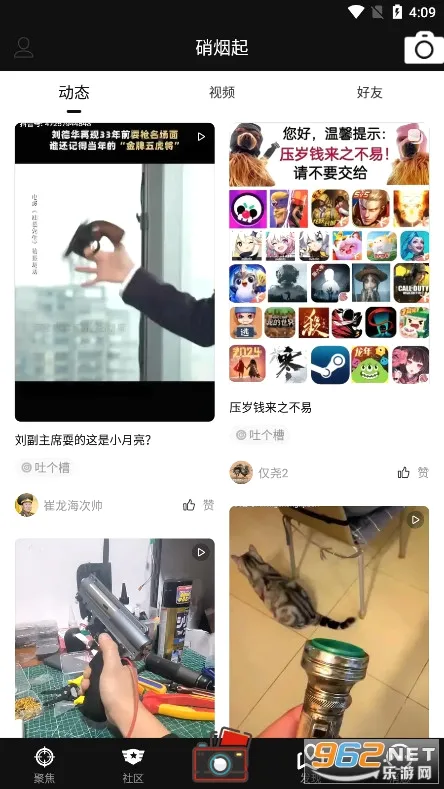Play the cat and flashlight video

click(329, 622)
